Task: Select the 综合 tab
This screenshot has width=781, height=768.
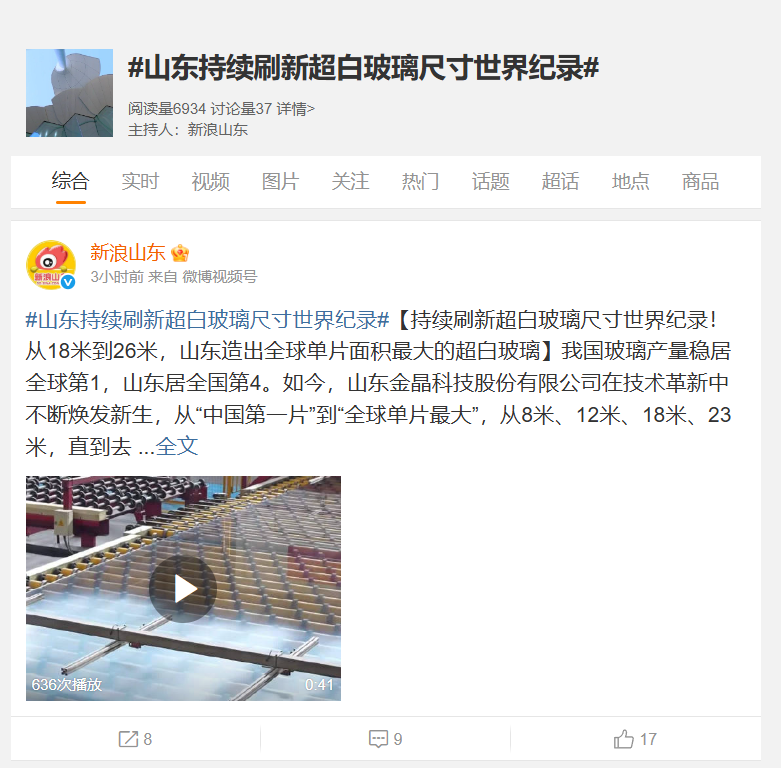Action: click(70, 181)
